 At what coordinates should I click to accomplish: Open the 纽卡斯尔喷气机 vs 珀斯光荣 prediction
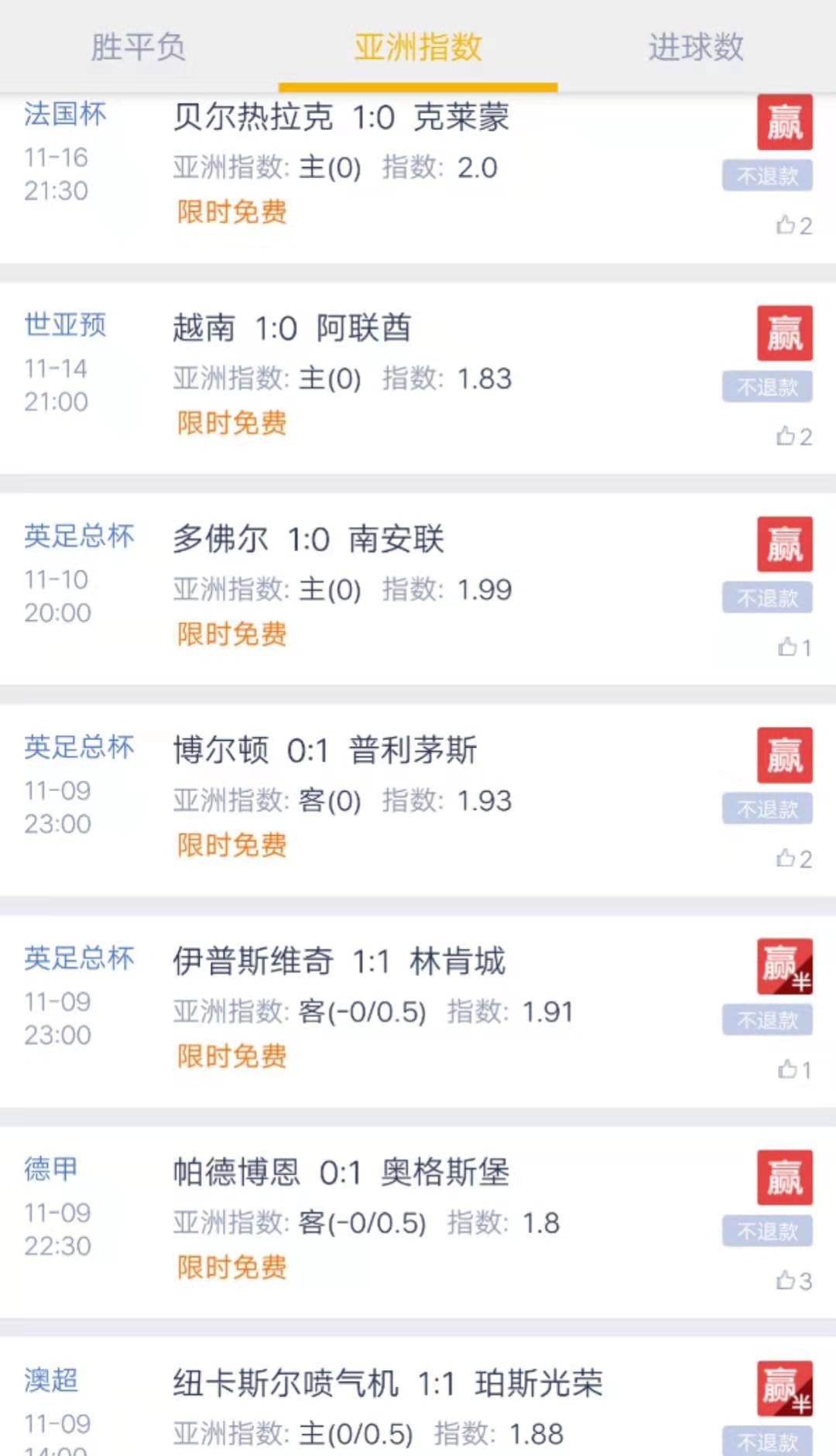point(387,1384)
